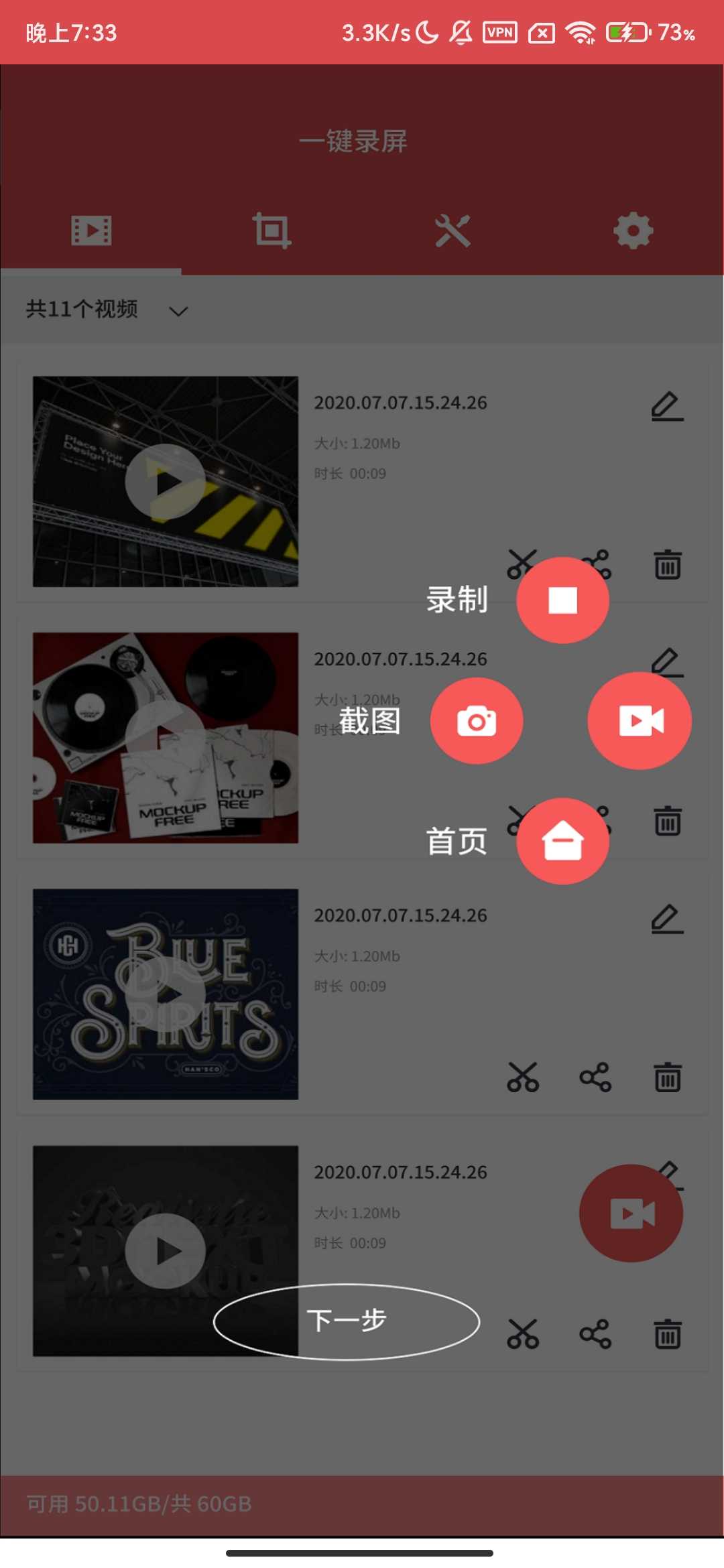Tap the camera icon to take a screenshot

pos(477,720)
